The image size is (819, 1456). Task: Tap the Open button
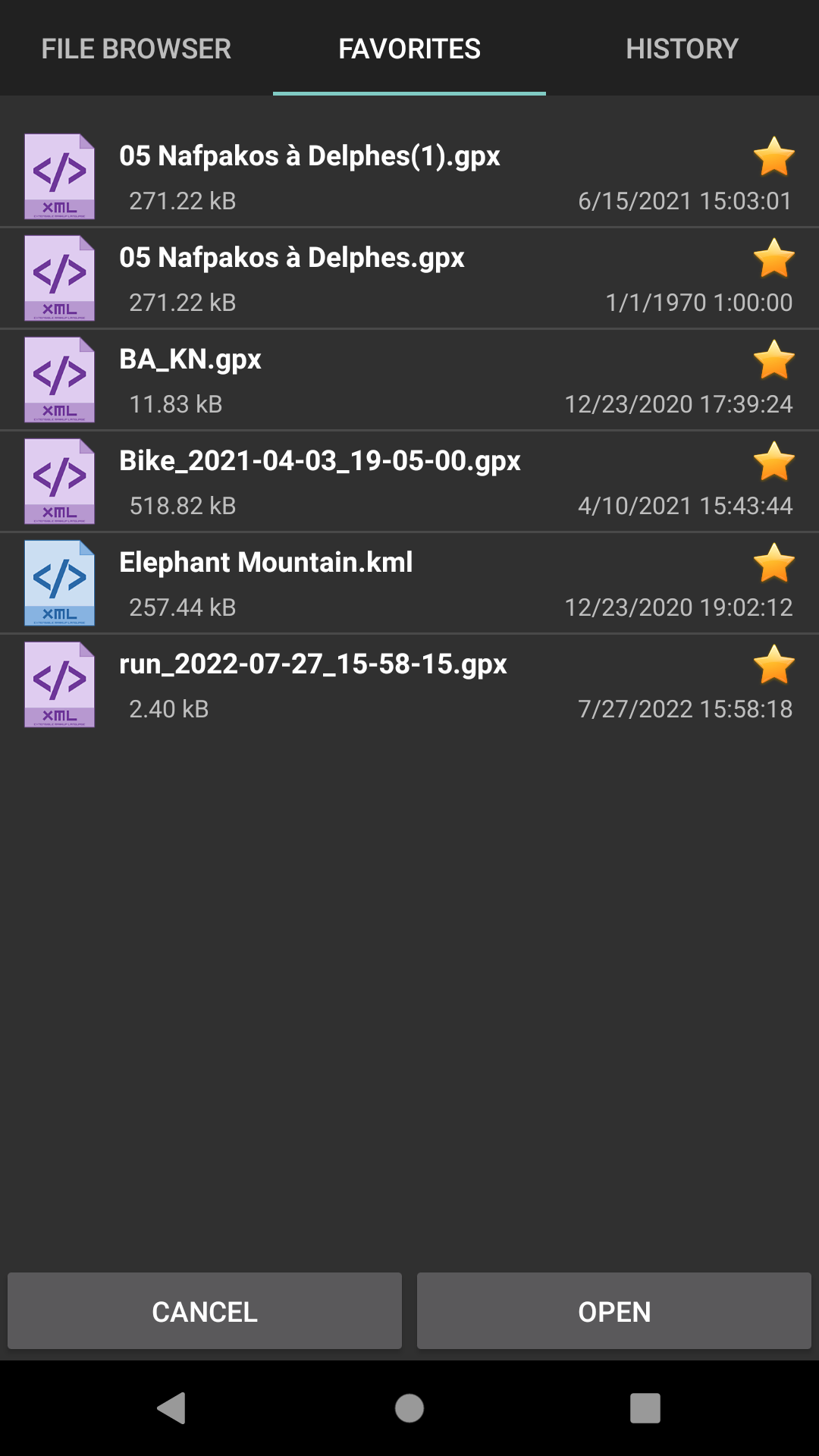614,1311
